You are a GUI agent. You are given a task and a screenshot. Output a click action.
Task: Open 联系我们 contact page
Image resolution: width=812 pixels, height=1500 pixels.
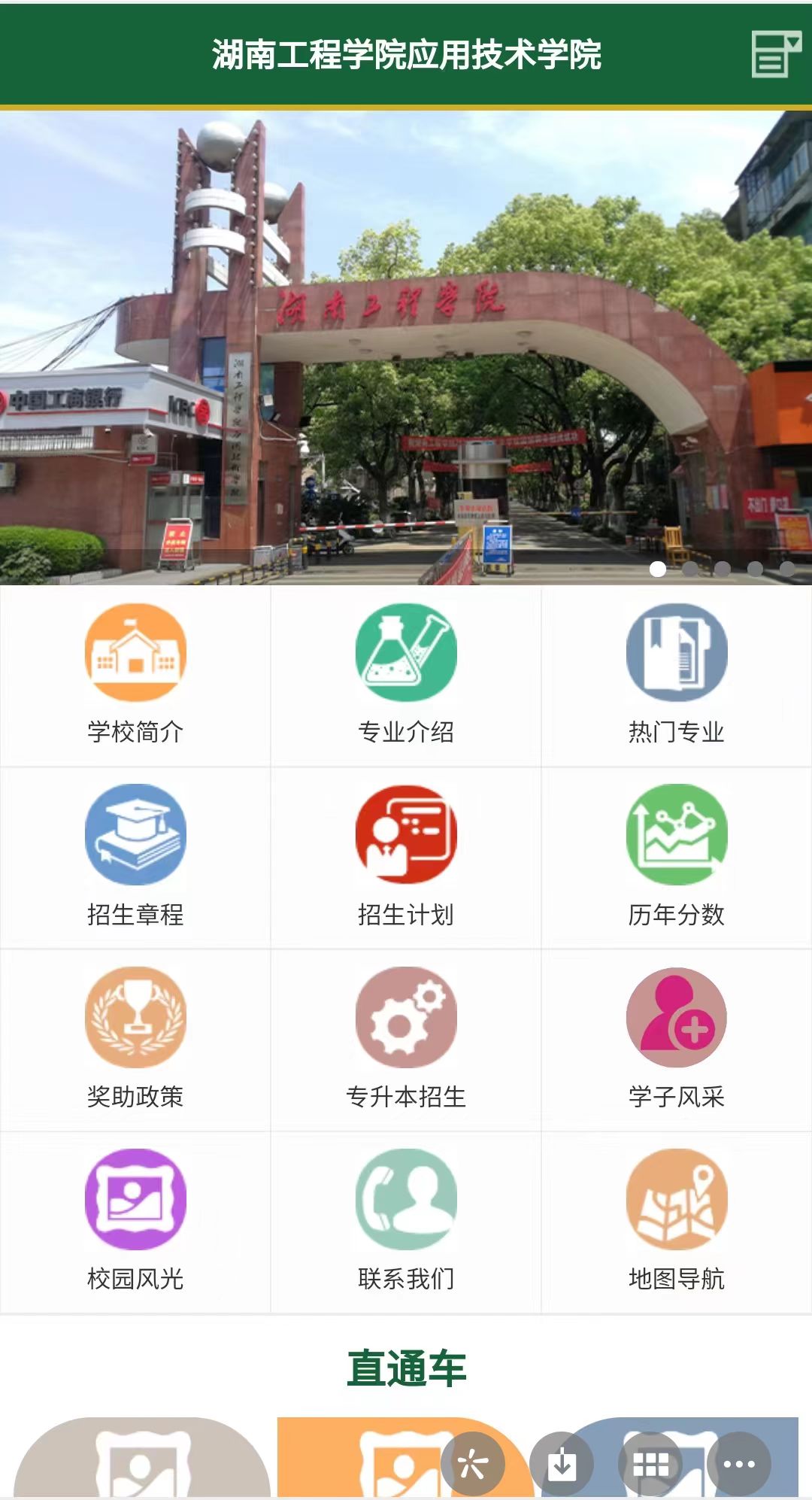click(x=406, y=1221)
